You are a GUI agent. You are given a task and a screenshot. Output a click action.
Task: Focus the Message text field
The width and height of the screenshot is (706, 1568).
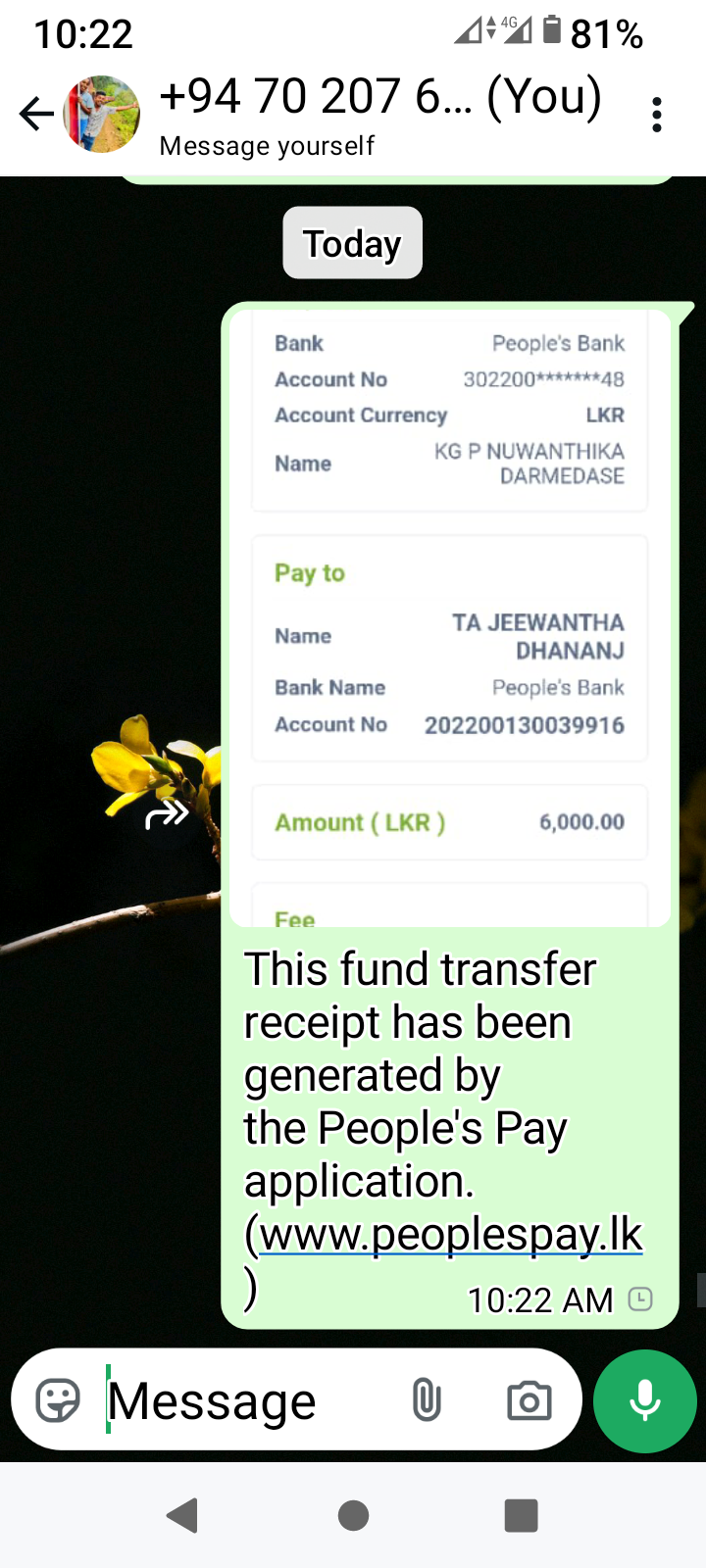(x=245, y=1400)
